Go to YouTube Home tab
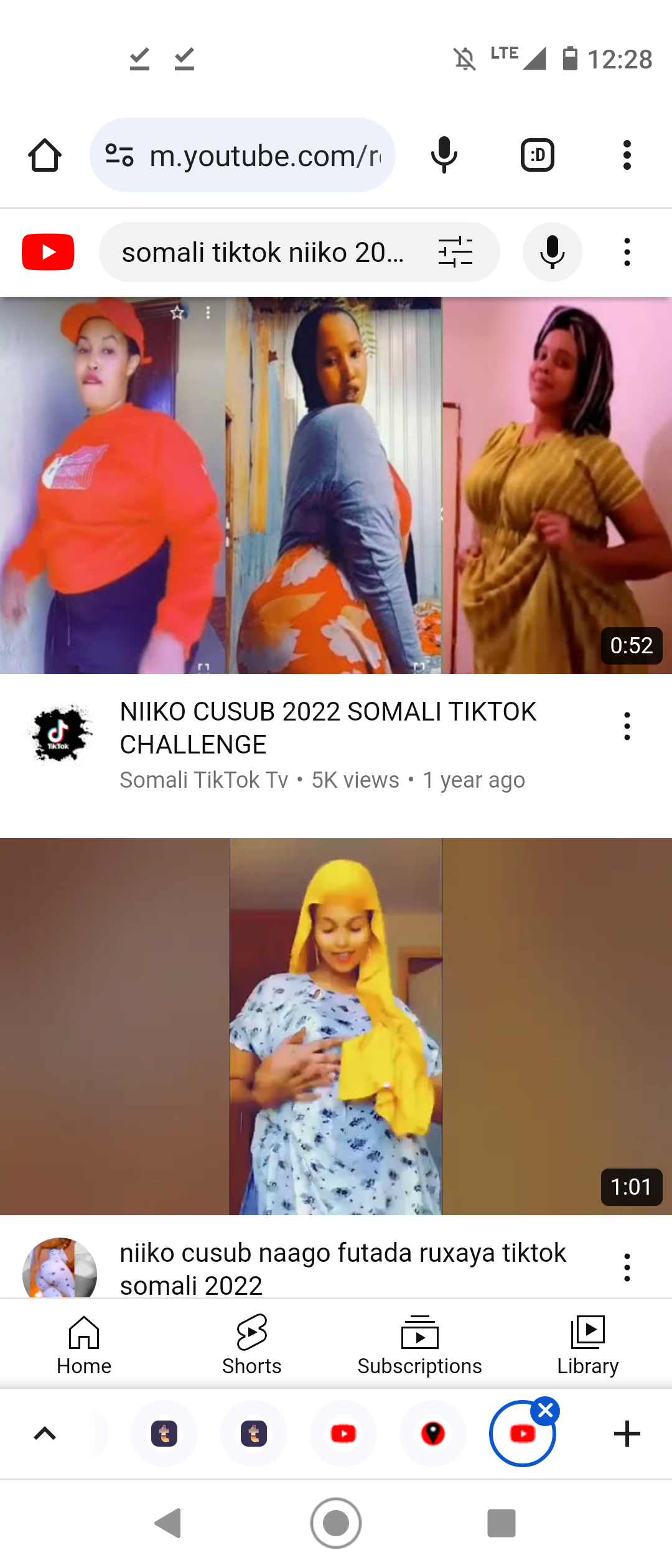 84,1345
